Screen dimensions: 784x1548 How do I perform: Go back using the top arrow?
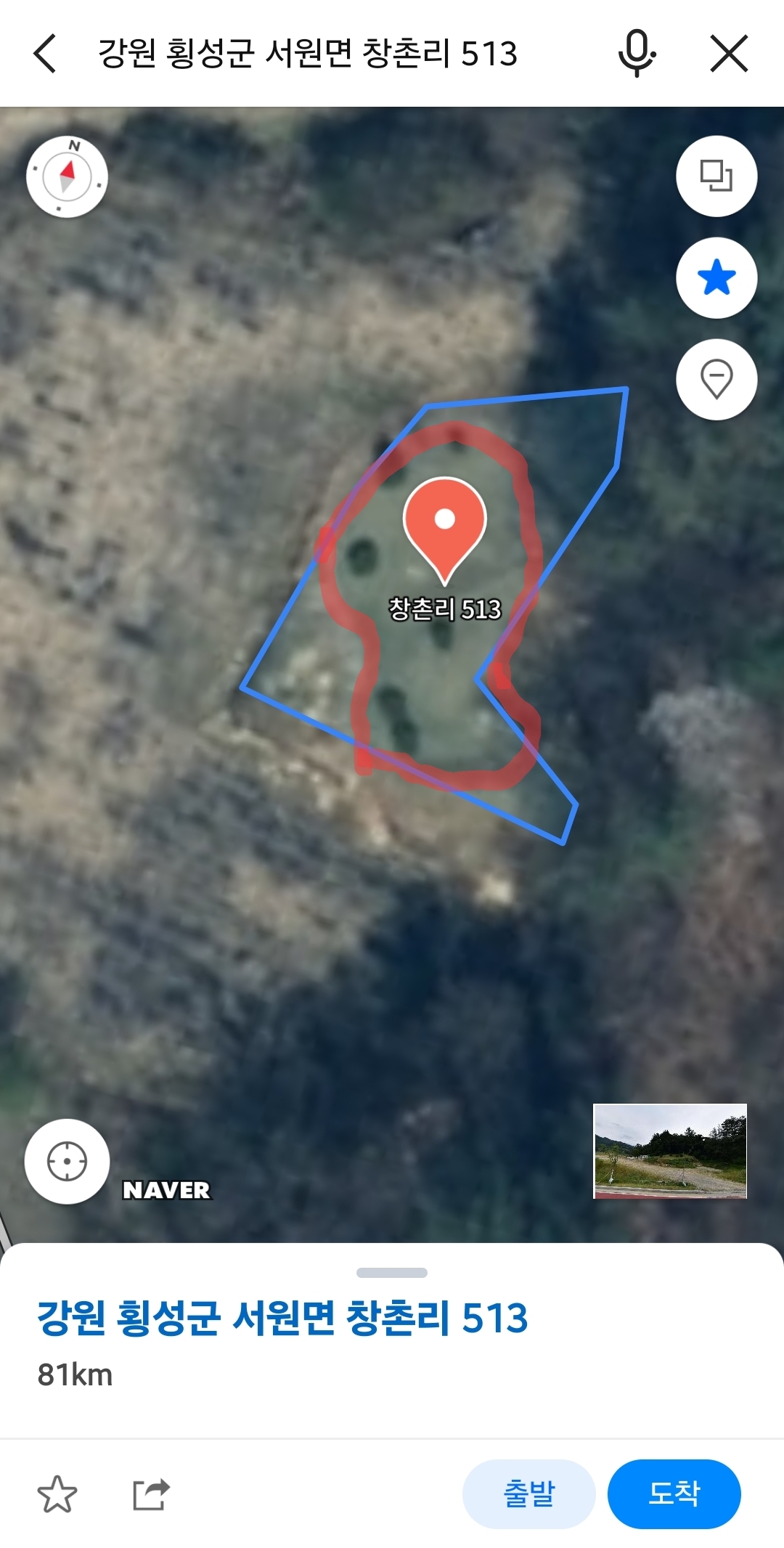(x=45, y=54)
